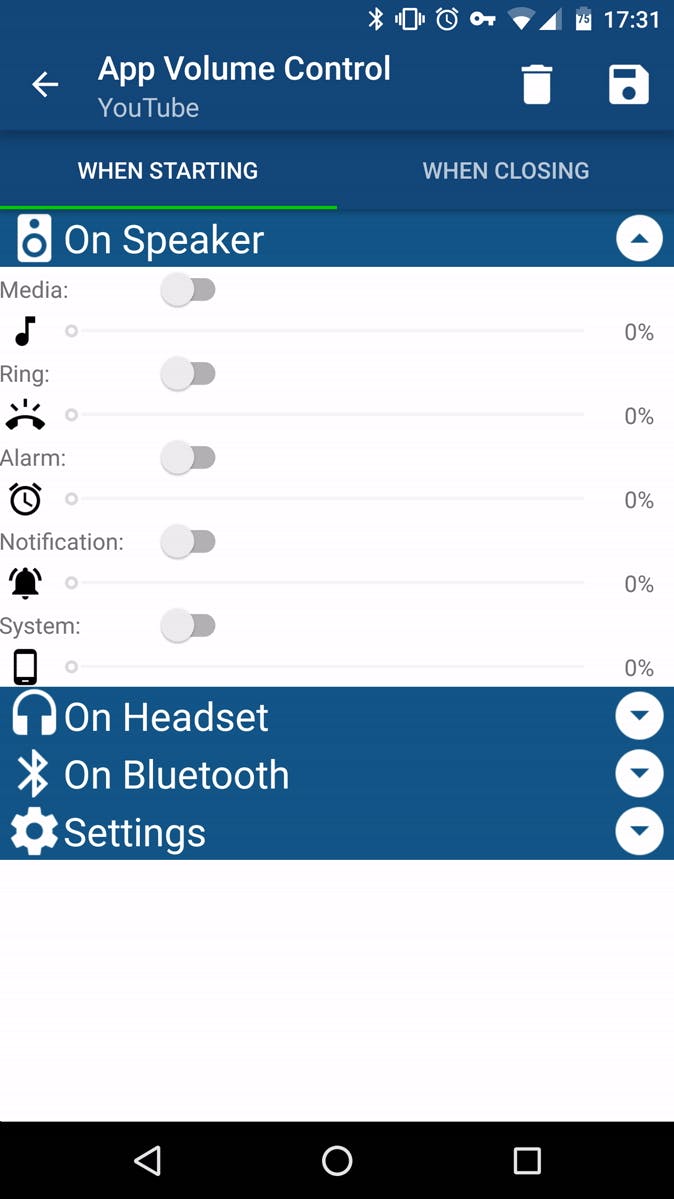Toggle the Alarm volume switch

pos(189,459)
